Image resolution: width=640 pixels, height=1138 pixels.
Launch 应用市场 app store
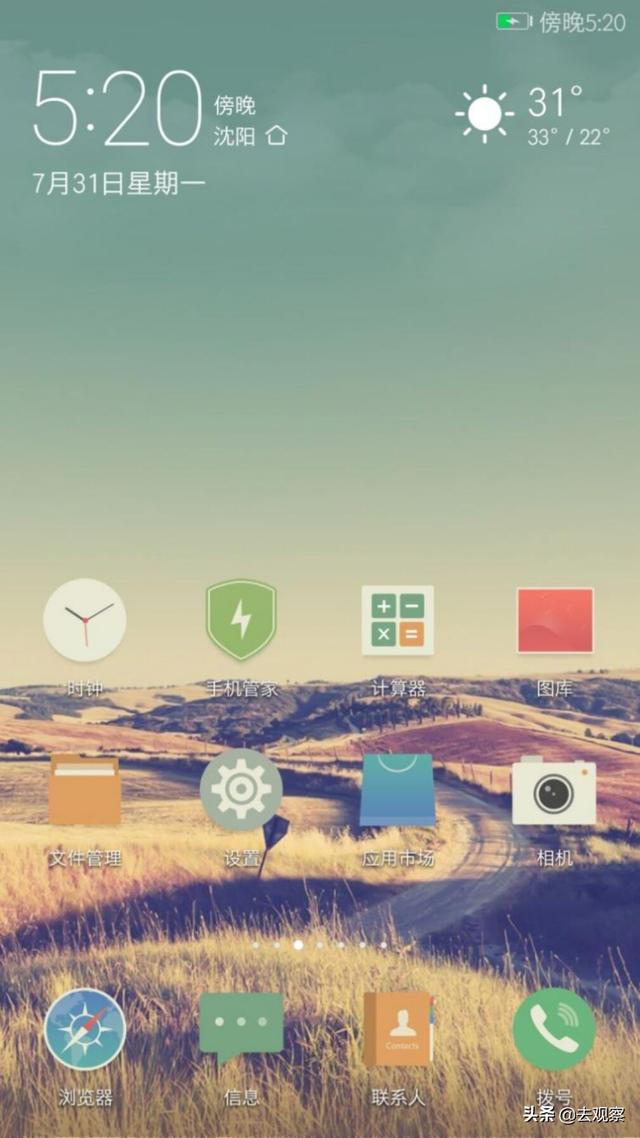(398, 790)
